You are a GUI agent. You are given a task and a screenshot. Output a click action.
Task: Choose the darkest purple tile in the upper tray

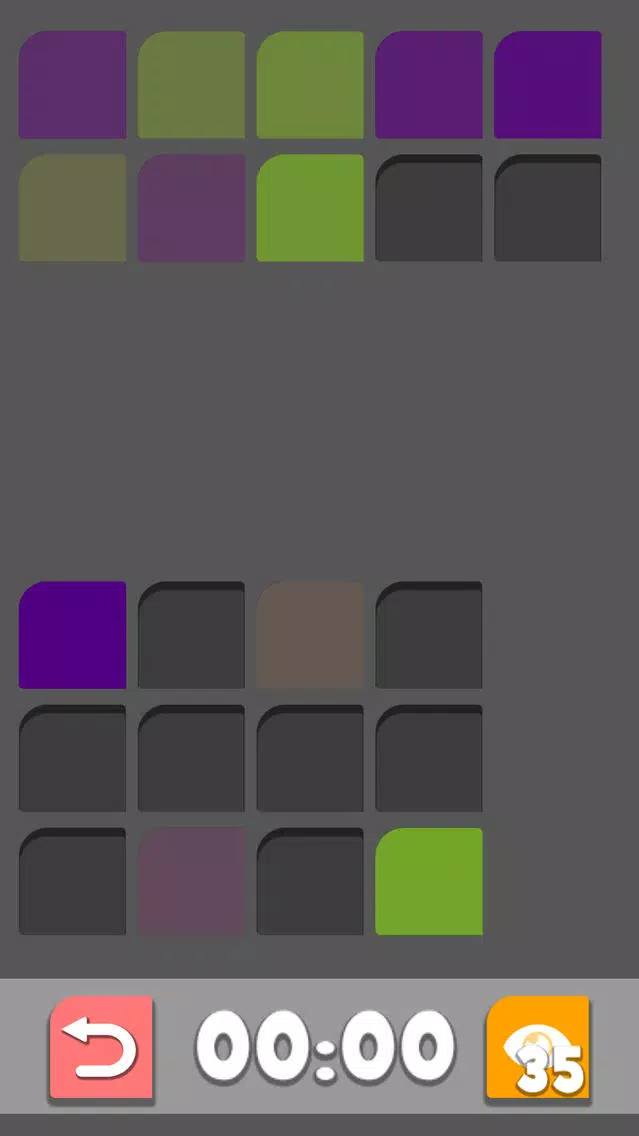pyautogui.click(x=548, y=84)
